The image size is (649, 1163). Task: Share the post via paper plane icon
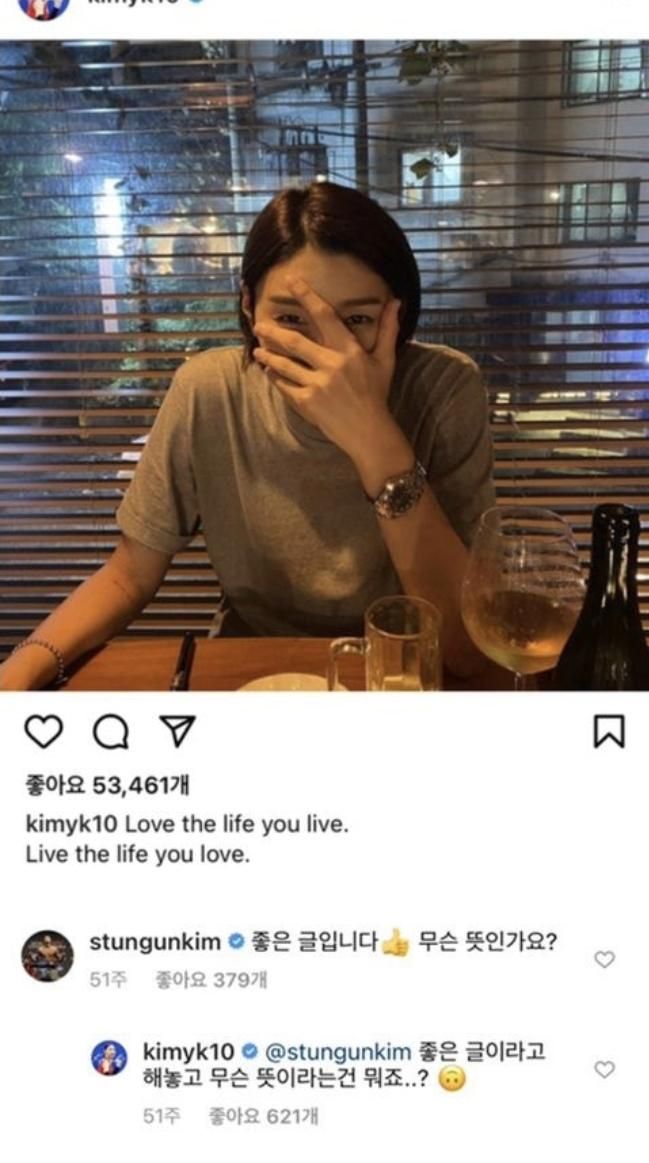(x=177, y=732)
